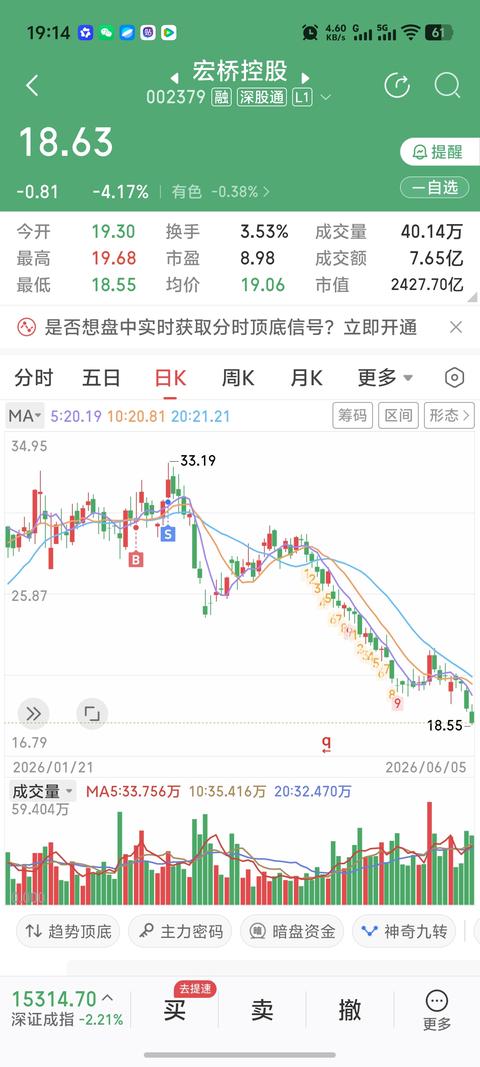Switch to the 分时 chart tab
The height and width of the screenshot is (1067, 480).
coord(33,378)
